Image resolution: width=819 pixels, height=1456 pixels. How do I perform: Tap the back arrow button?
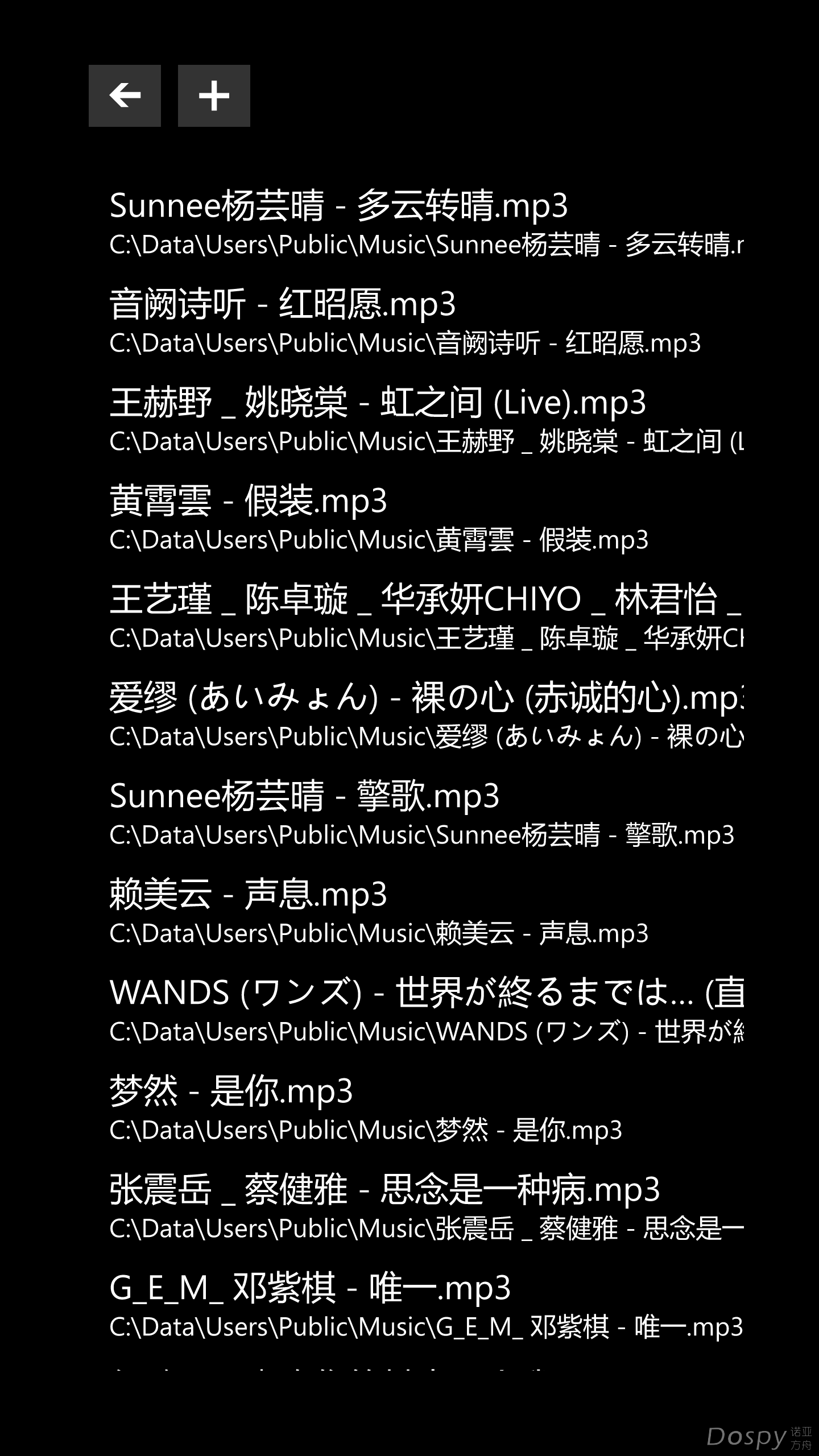point(125,96)
